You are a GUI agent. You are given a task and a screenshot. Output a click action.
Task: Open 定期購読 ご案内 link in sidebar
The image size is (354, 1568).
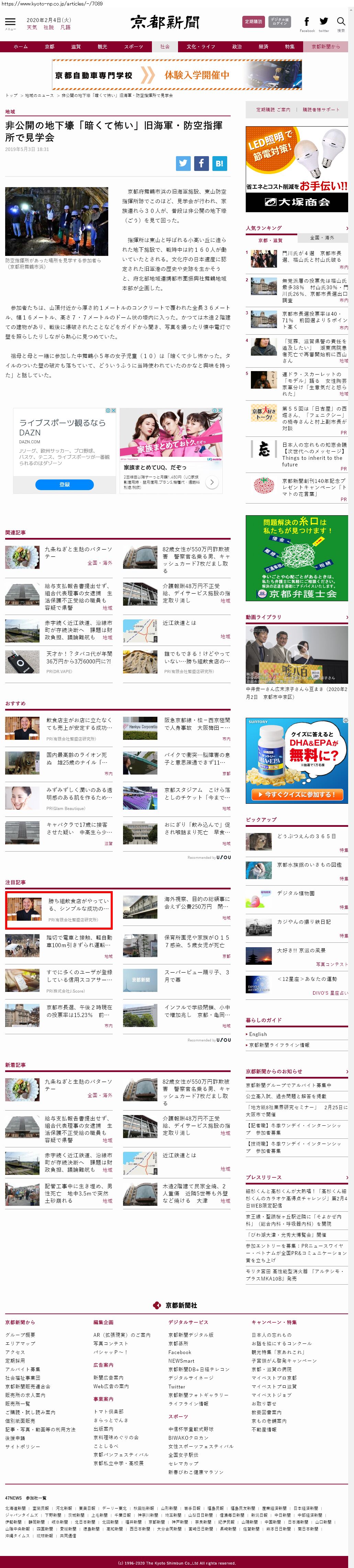pos(273,110)
